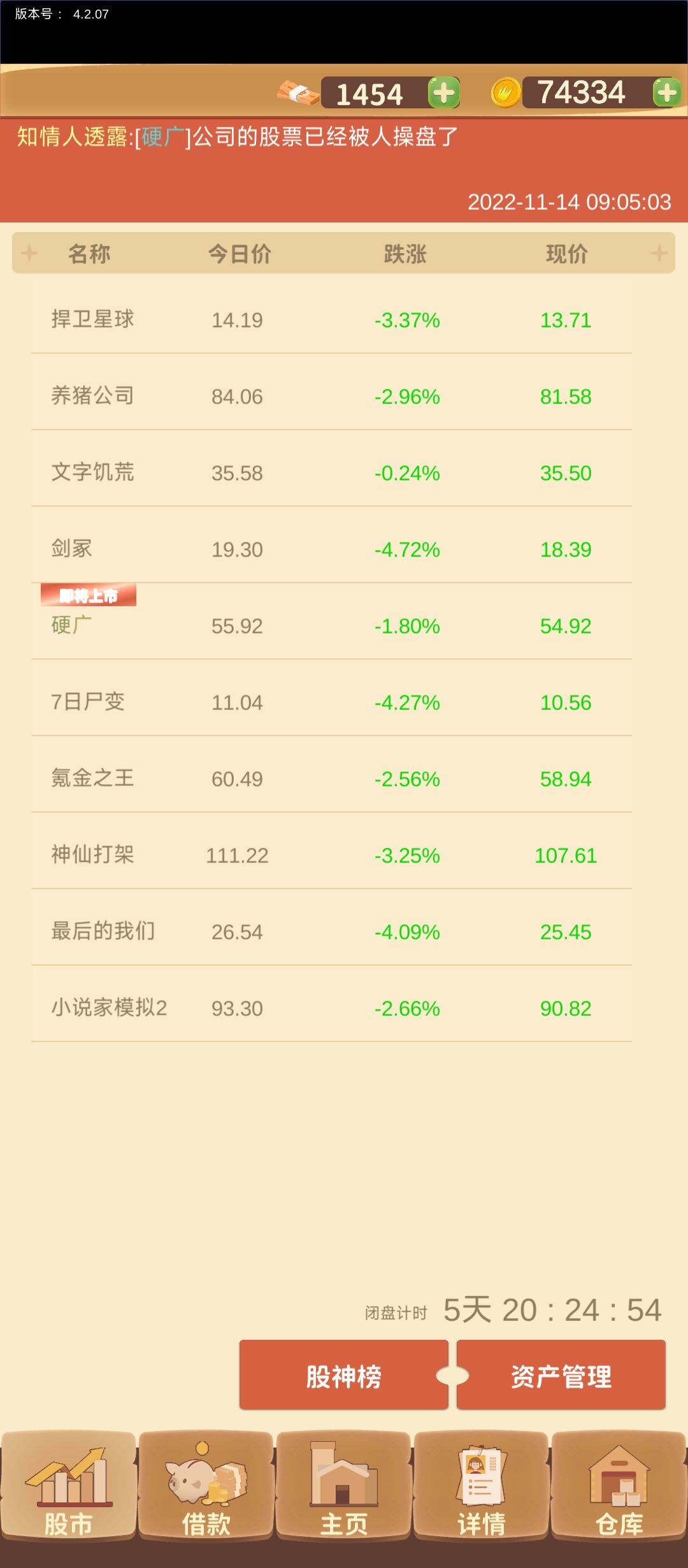Tap the plus button next to cash 1454
This screenshot has width=688, height=1568.
pos(444,93)
